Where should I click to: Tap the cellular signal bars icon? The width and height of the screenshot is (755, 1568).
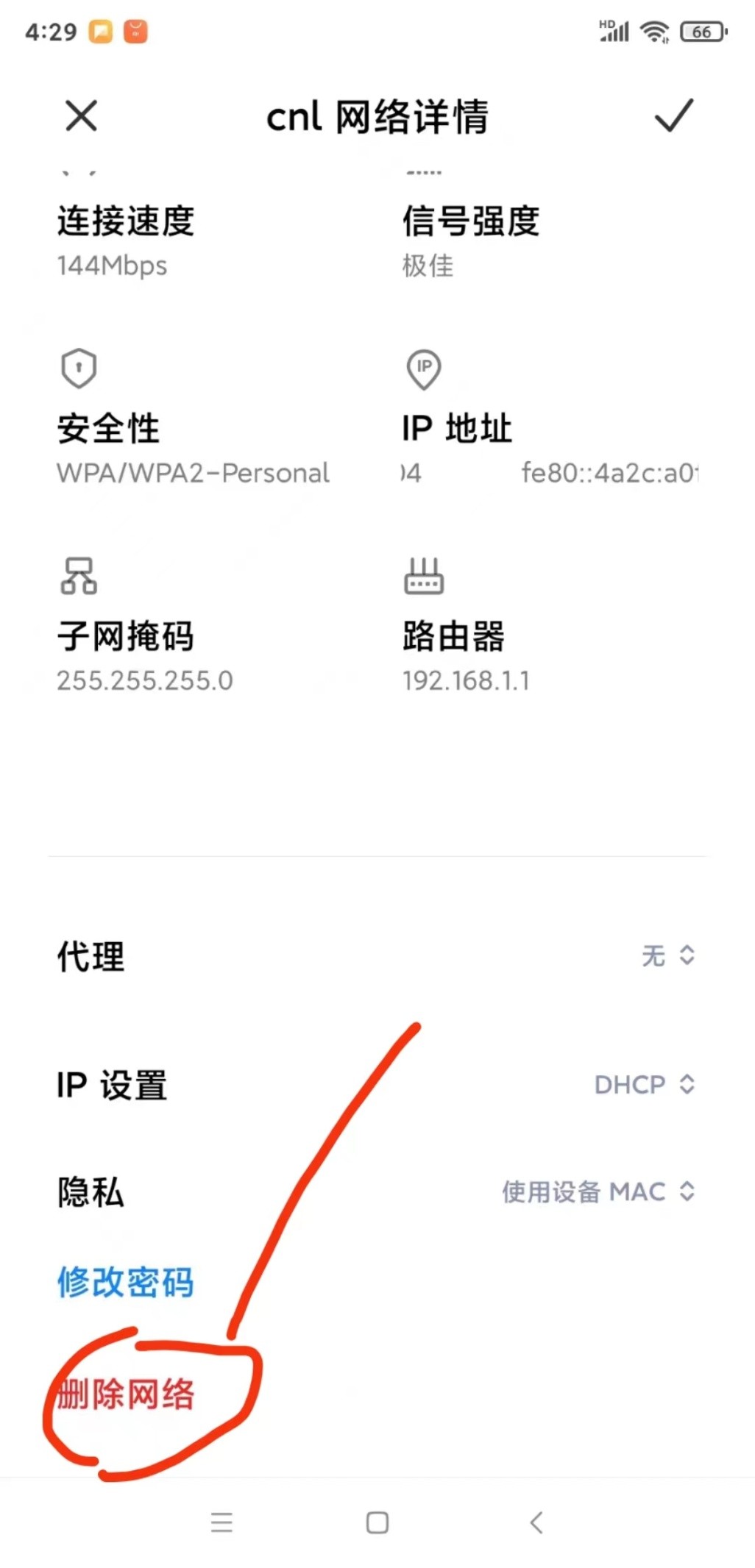coord(615,34)
